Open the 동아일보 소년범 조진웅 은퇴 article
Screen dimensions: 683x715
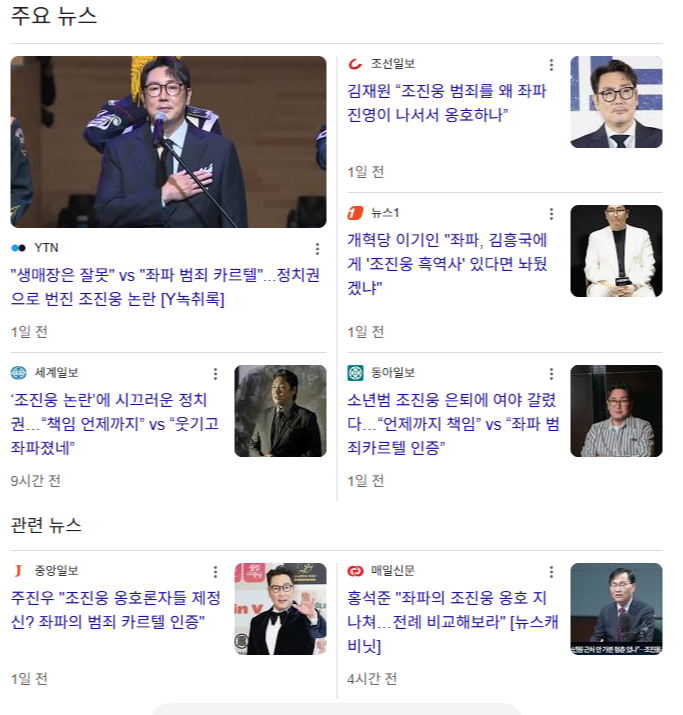pos(452,422)
